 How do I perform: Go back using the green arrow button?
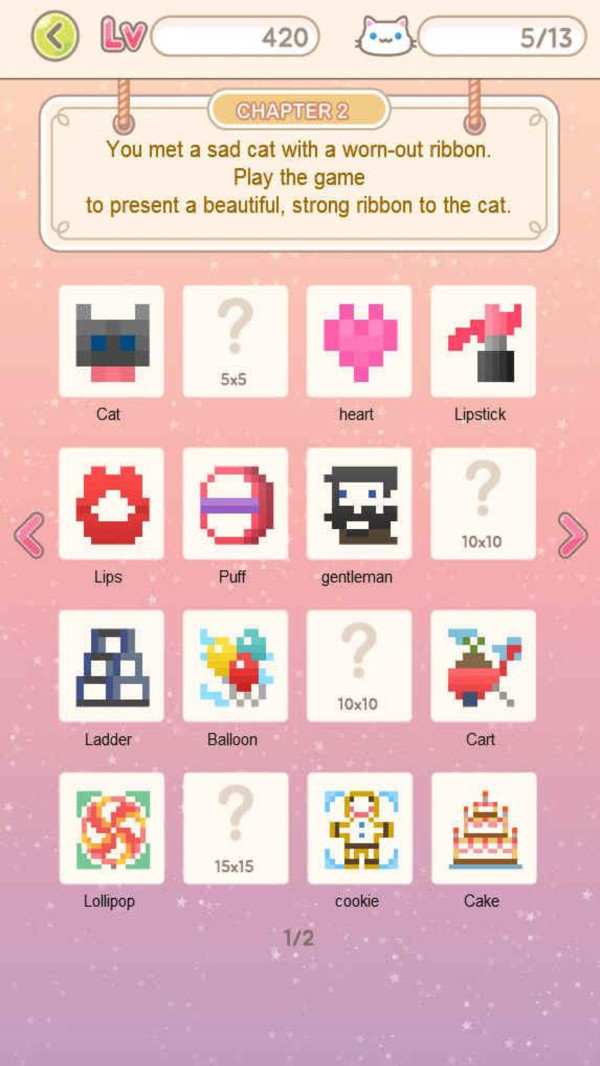click(x=55, y=38)
